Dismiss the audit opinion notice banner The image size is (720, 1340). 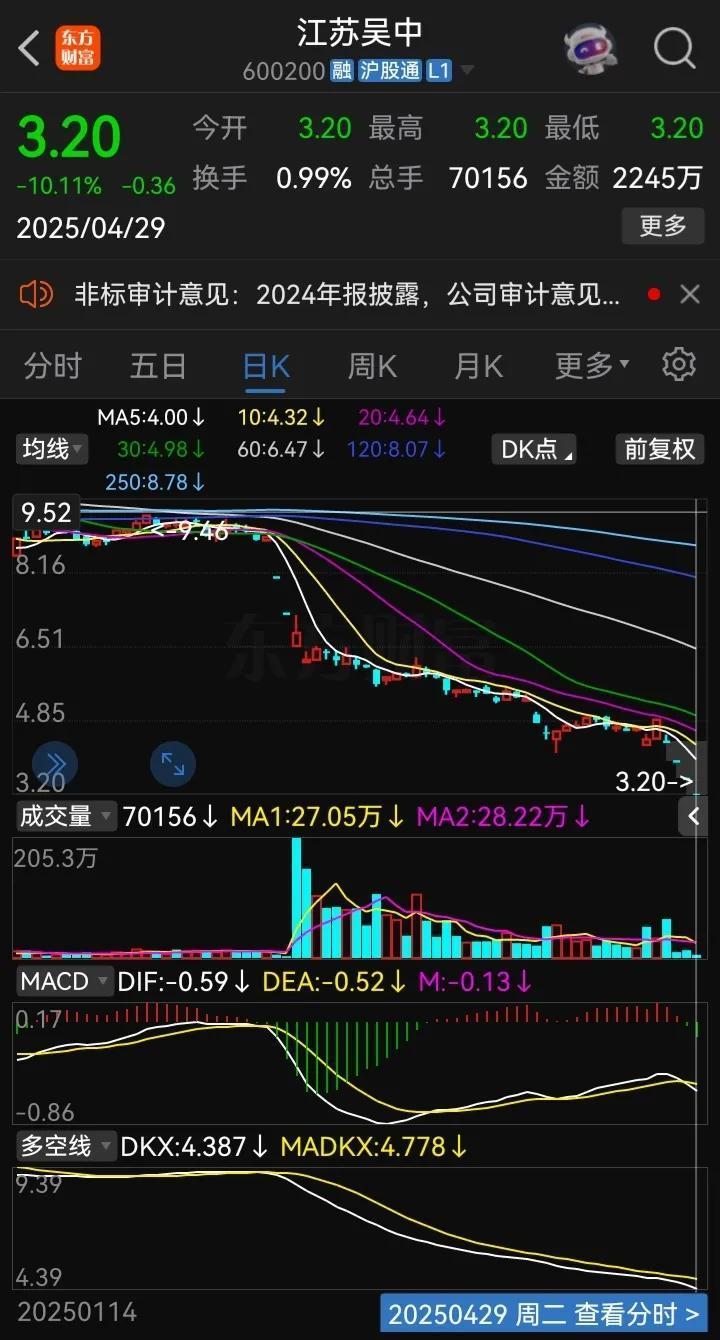[690, 295]
